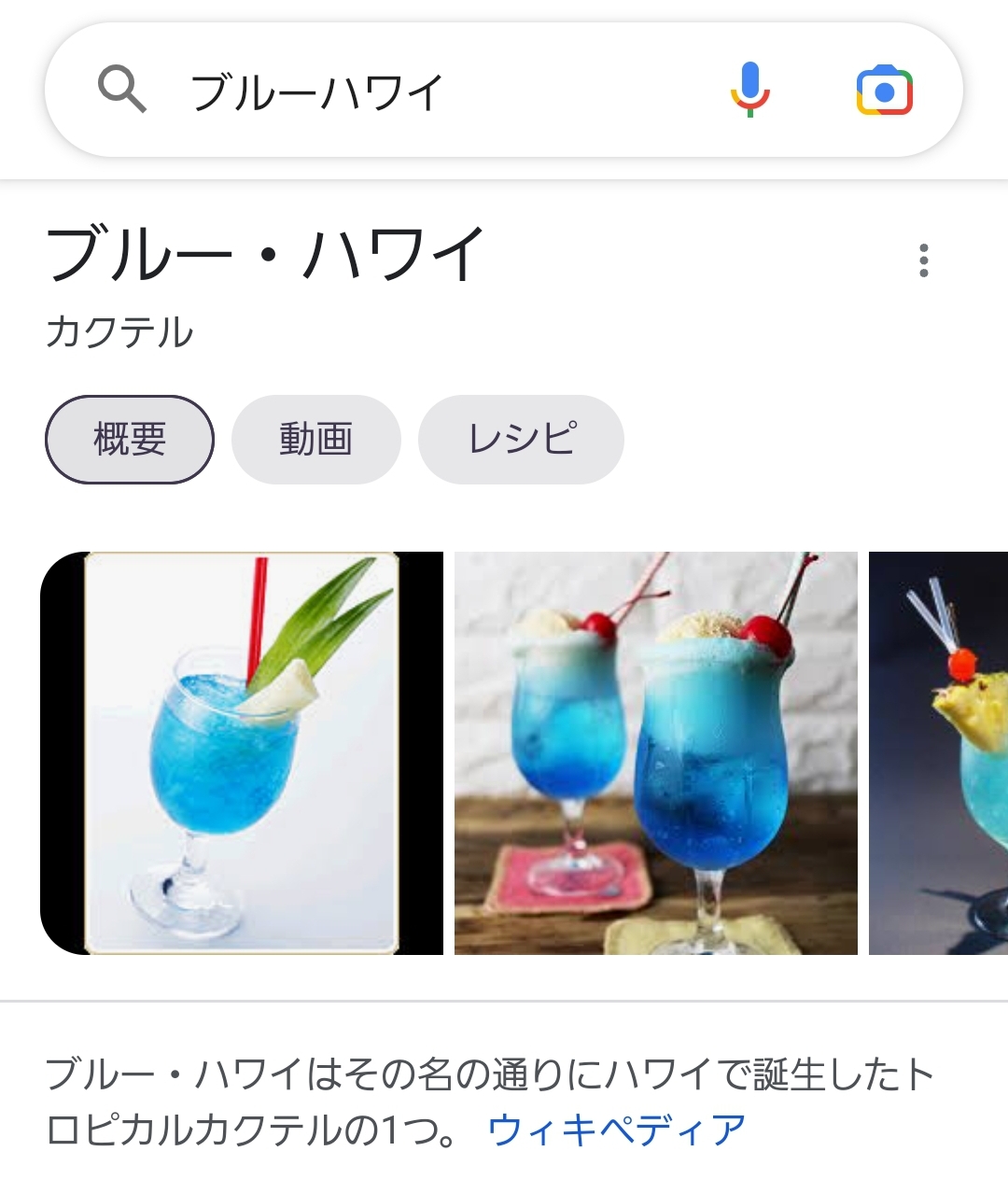Start voice search with the microphone
Viewport: 1008px width, 1193px height.
click(x=749, y=91)
